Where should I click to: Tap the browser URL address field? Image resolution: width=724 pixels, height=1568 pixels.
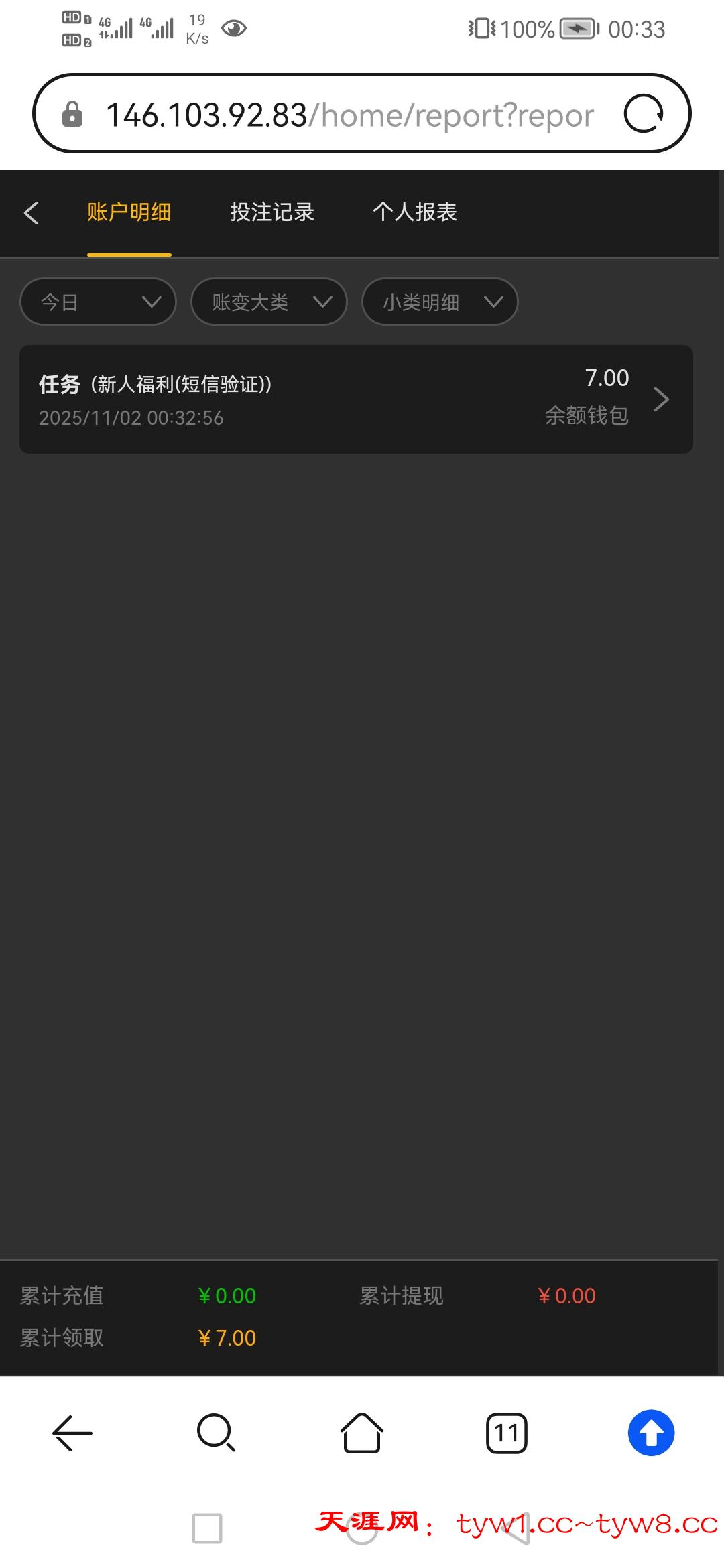click(x=349, y=115)
